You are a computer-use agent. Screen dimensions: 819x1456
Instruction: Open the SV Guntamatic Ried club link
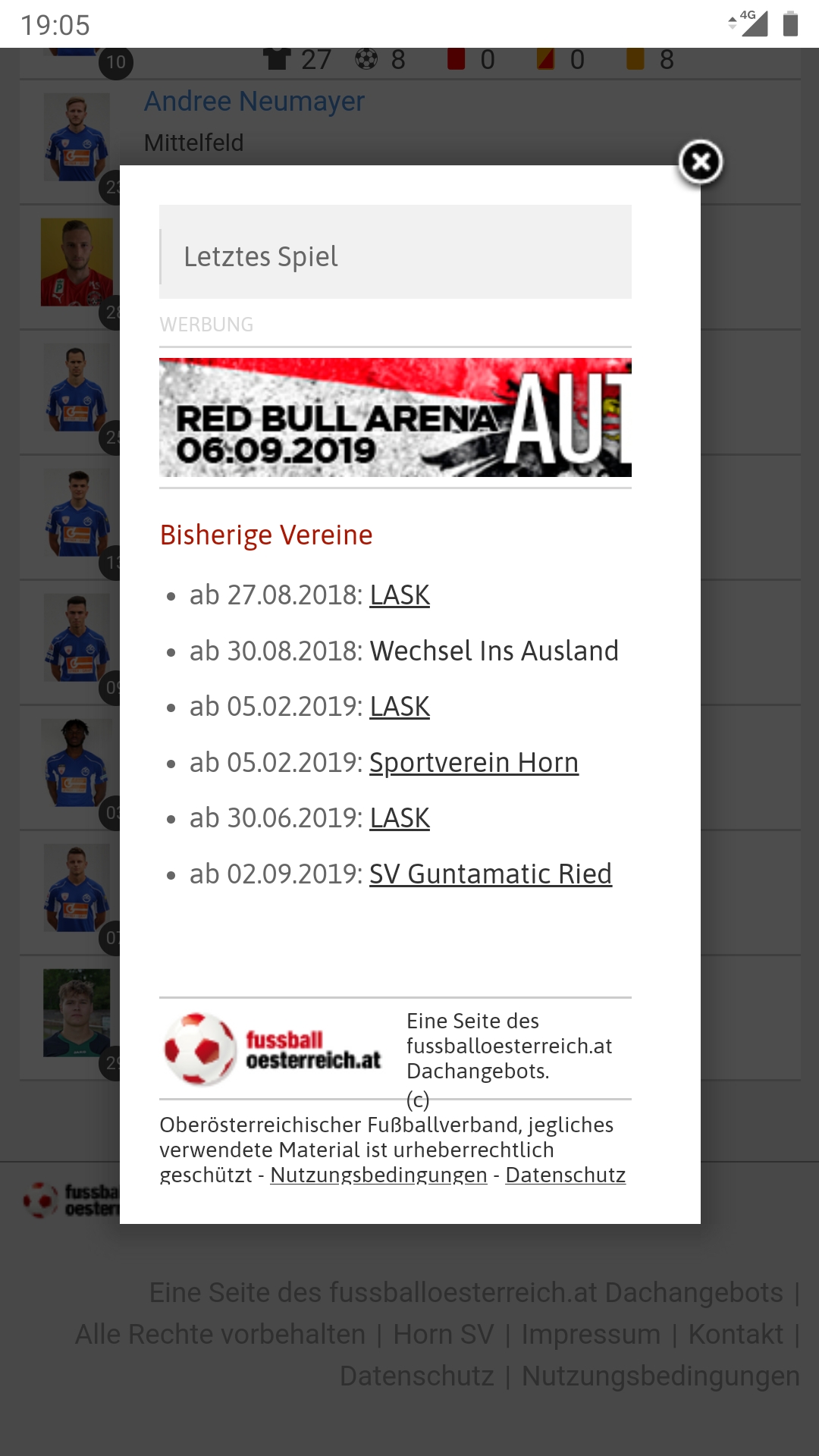pos(491,874)
